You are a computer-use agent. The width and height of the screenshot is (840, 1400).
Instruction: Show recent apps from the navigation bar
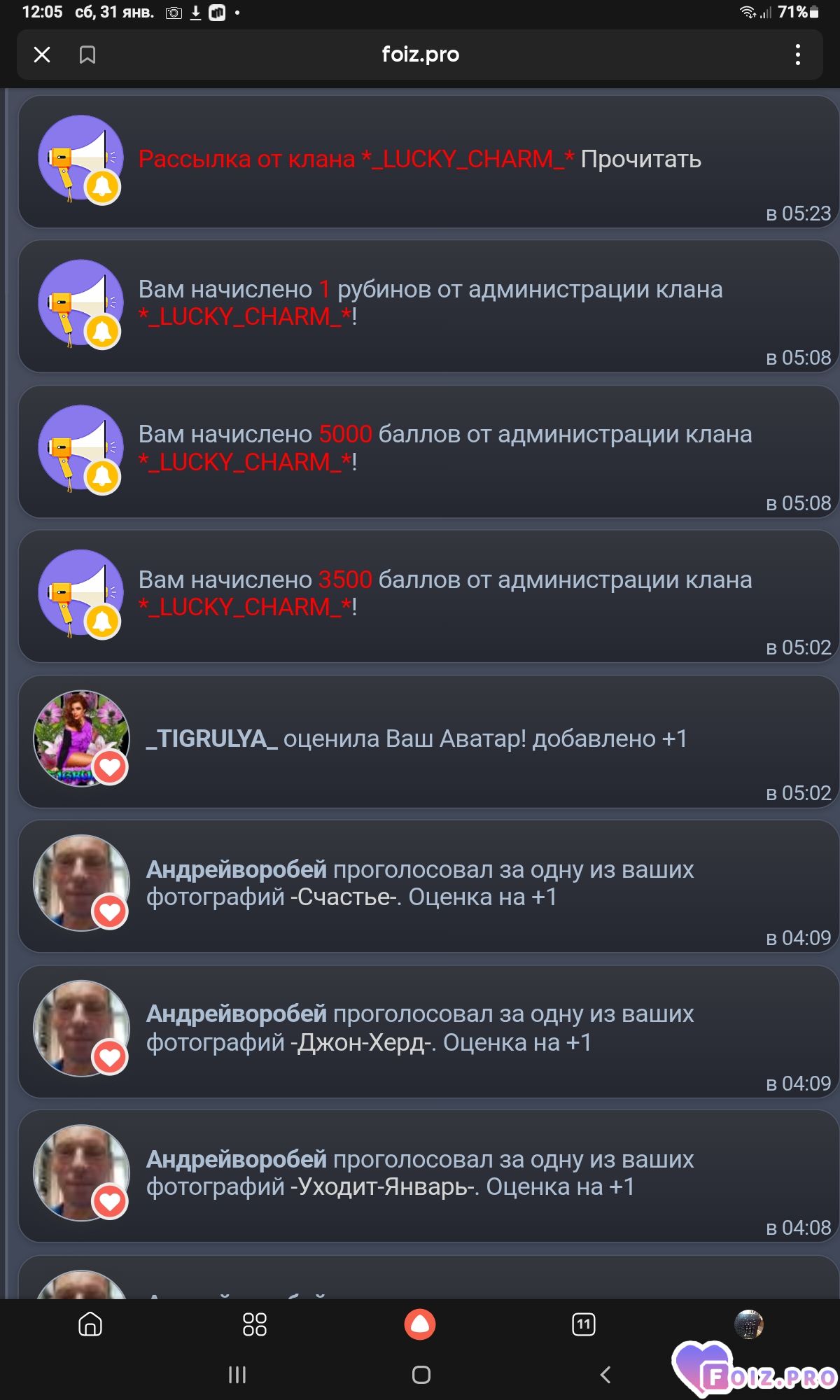237,1375
